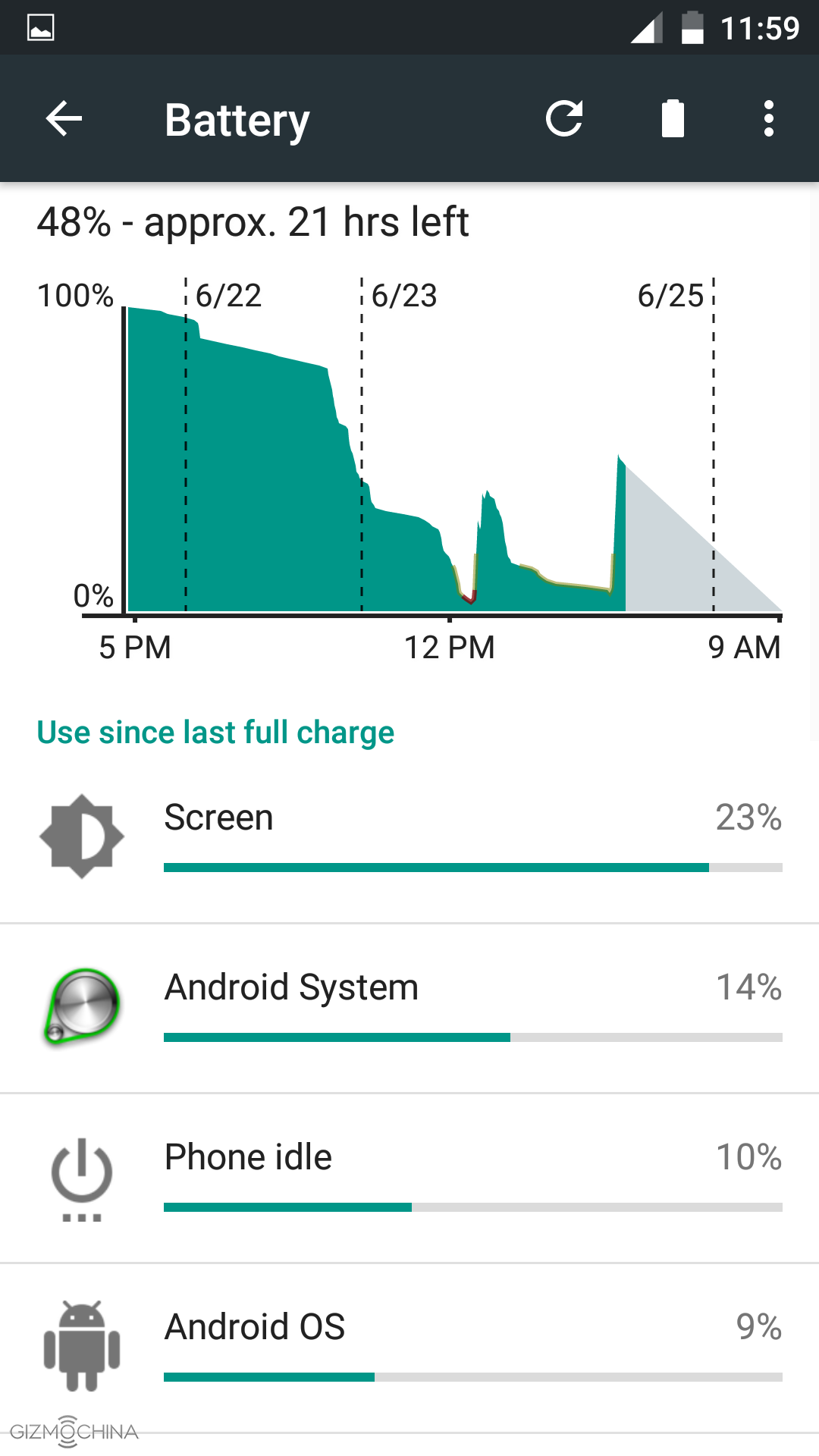Open battery saver from the battery icon
Image resolution: width=819 pixels, height=1456 pixels.
673,118
